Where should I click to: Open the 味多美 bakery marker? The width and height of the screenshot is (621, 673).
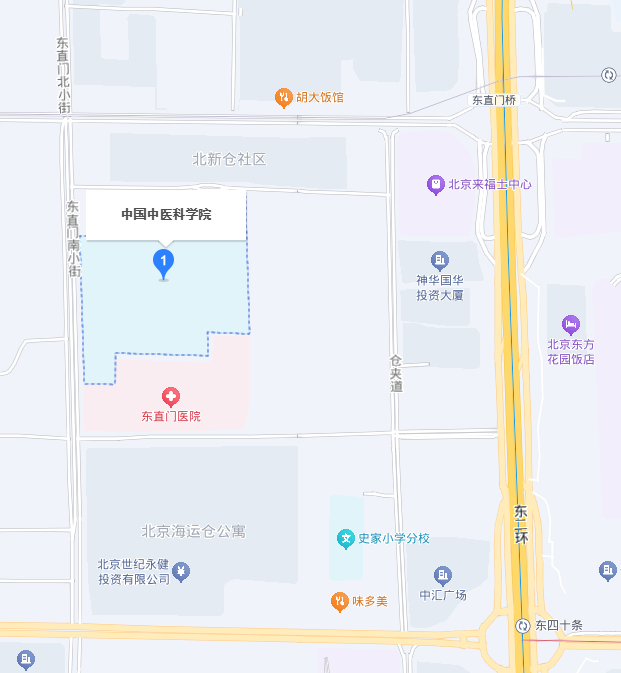(340, 601)
